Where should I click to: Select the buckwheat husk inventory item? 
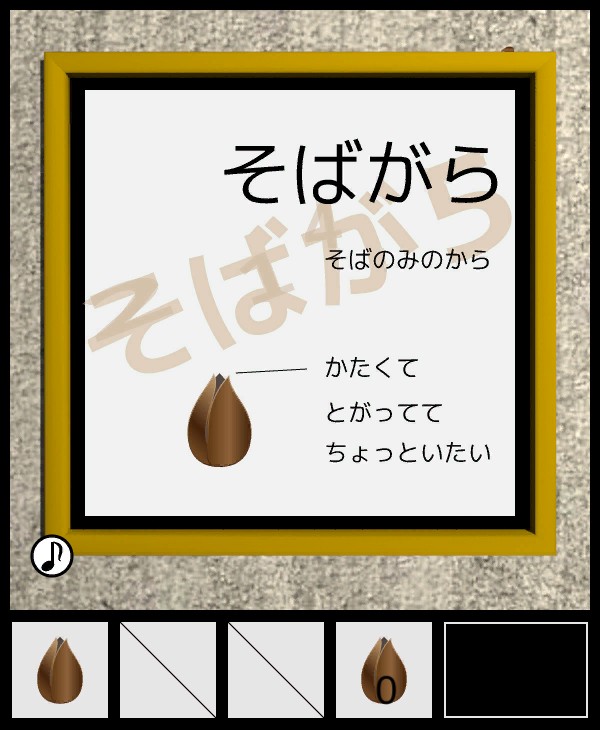click(x=60, y=670)
